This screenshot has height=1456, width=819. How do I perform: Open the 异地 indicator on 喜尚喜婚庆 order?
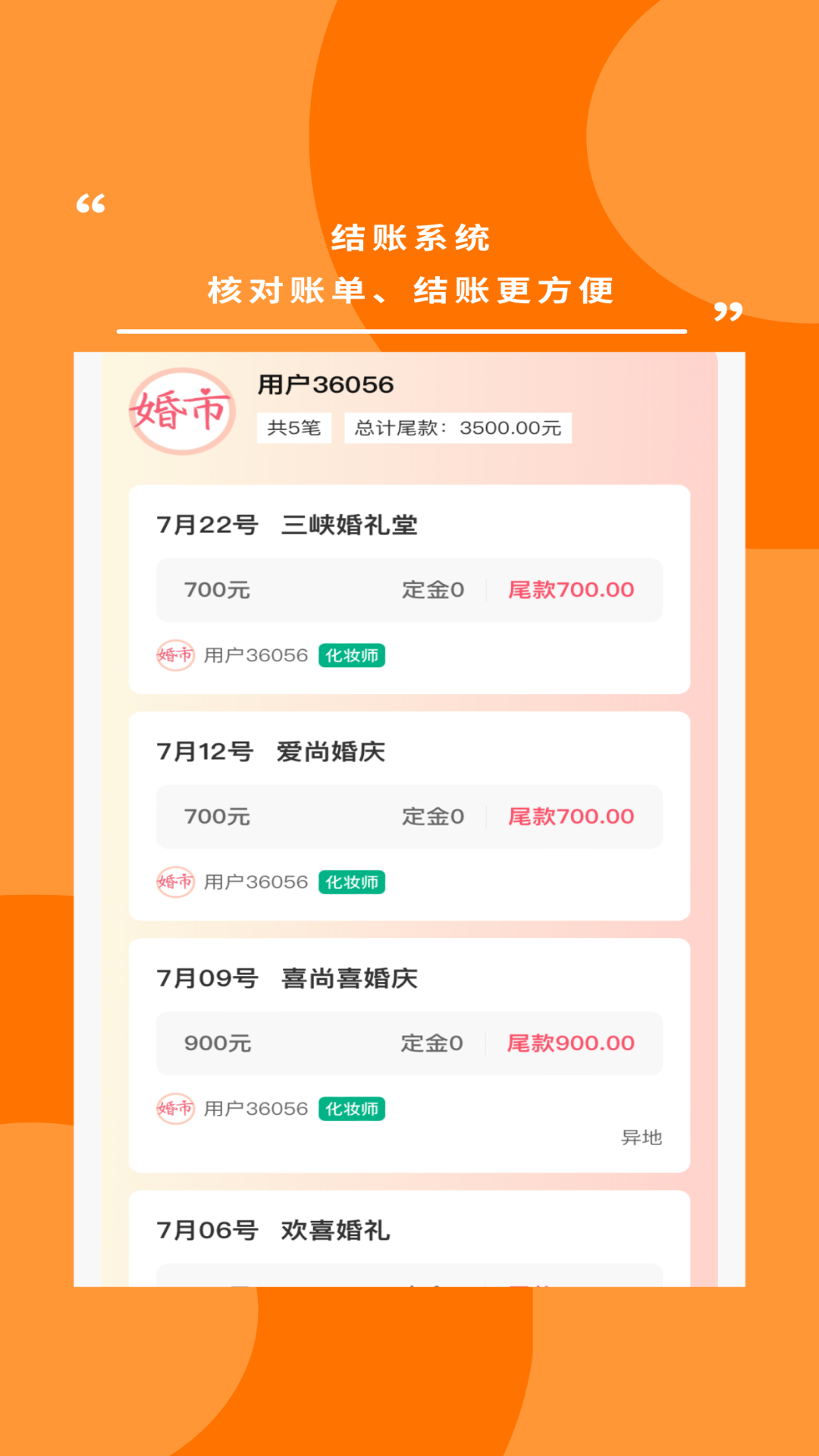(641, 1137)
